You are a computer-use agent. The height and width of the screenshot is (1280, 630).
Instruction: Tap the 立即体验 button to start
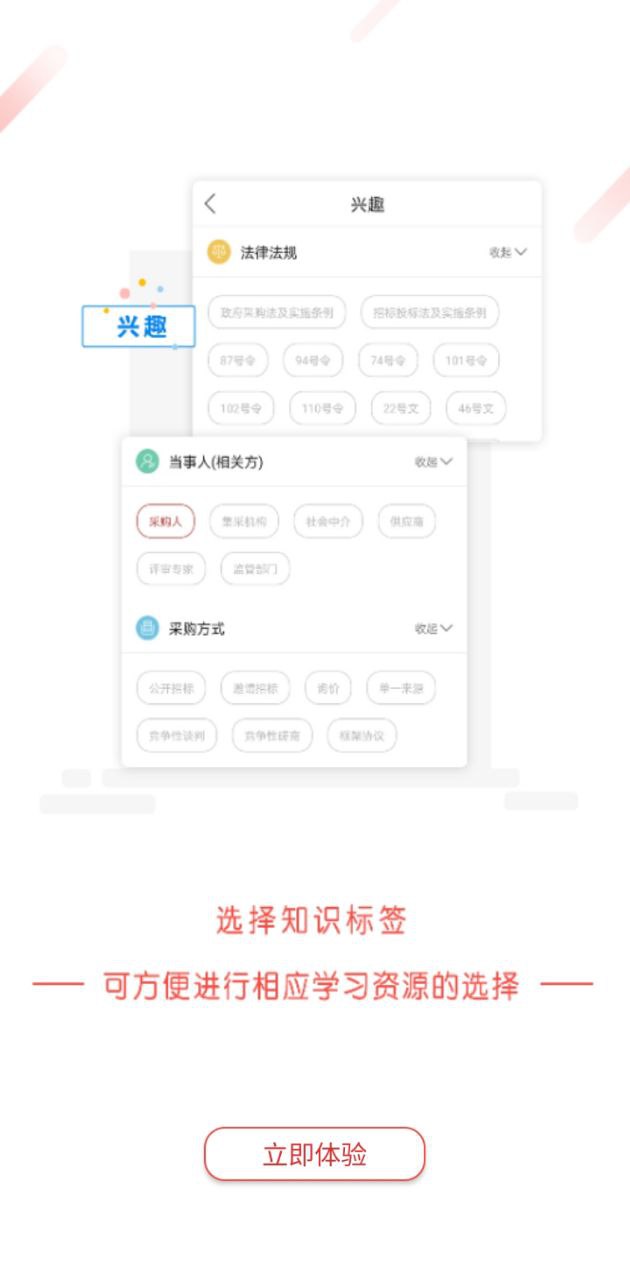point(314,1154)
